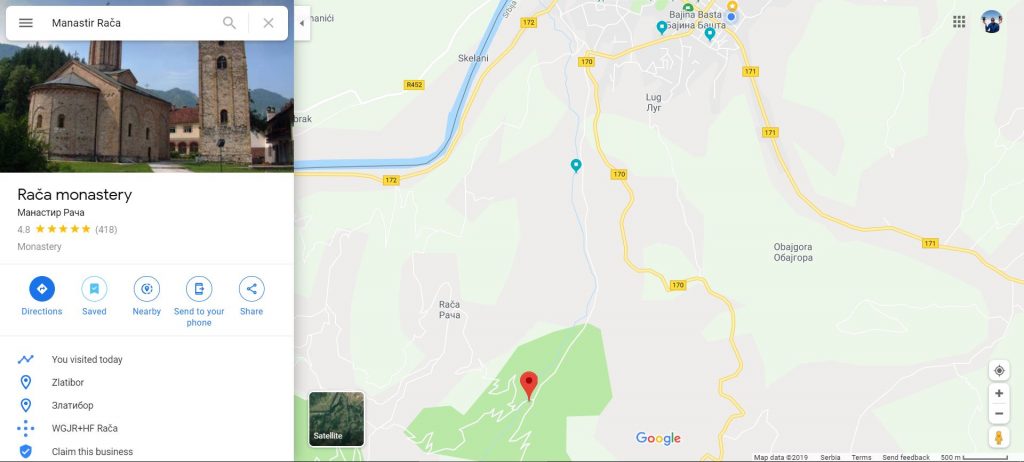Zoom in on the map
The image size is (1024, 462).
click(x=999, y=394)
